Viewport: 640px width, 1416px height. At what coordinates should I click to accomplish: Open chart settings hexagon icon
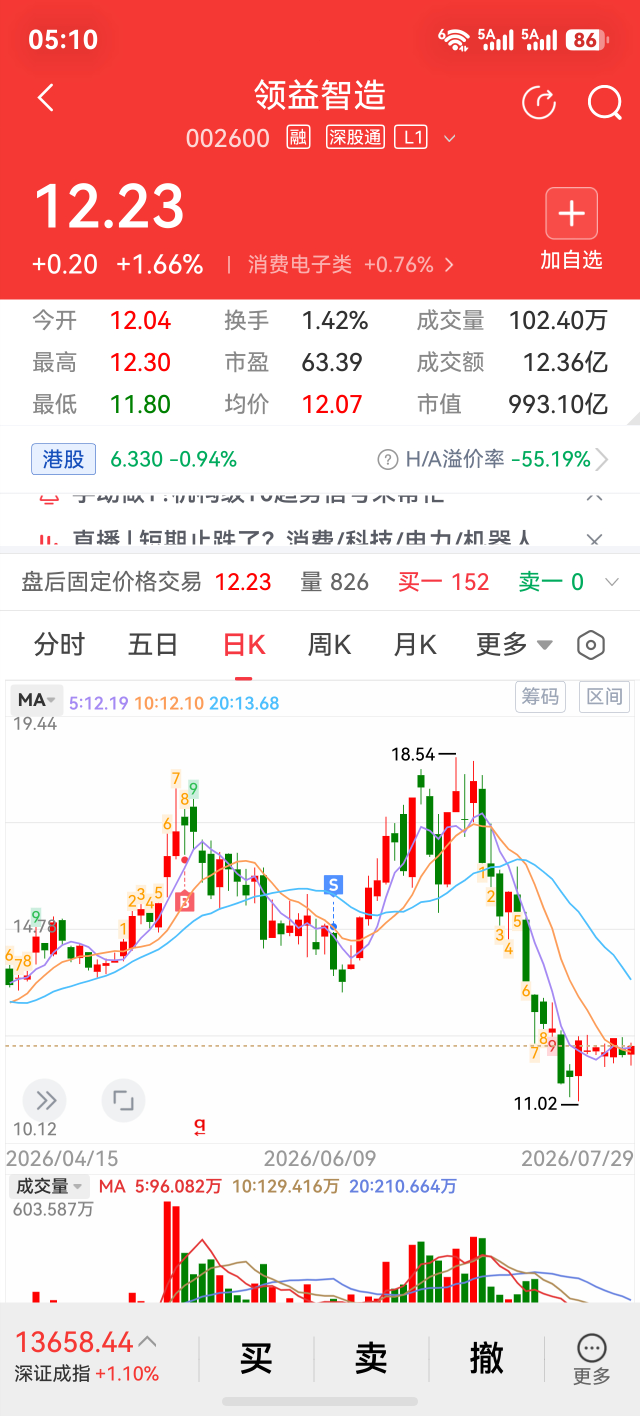(x=592, y=646)
